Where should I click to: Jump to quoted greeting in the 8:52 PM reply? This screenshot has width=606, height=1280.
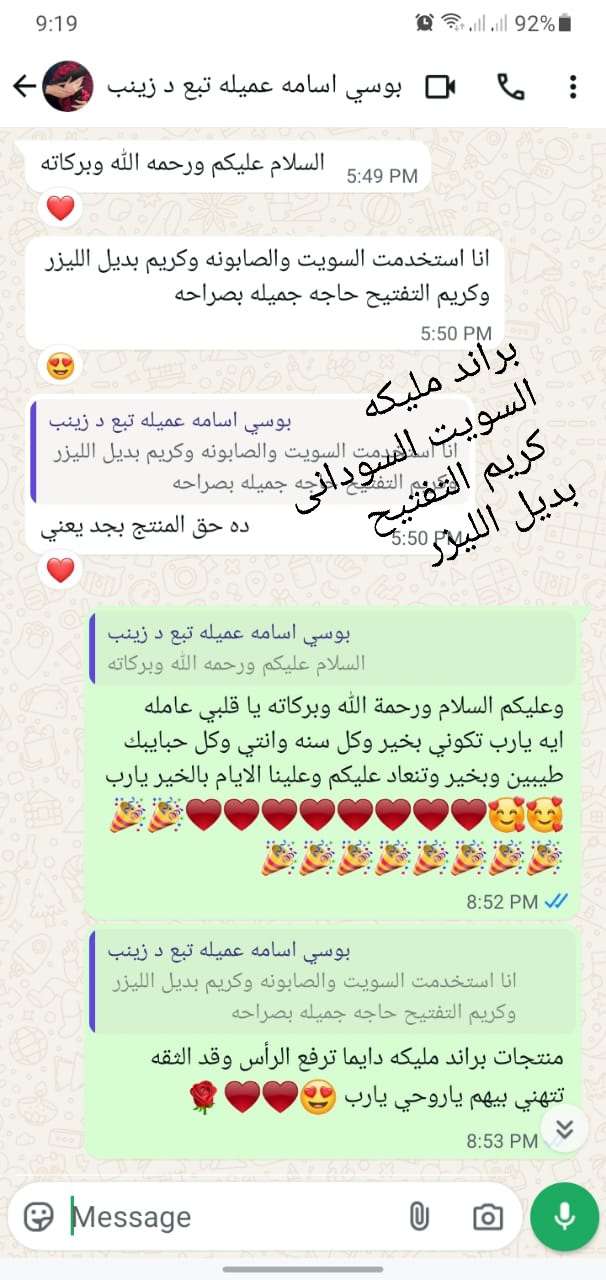pos(330,649)
